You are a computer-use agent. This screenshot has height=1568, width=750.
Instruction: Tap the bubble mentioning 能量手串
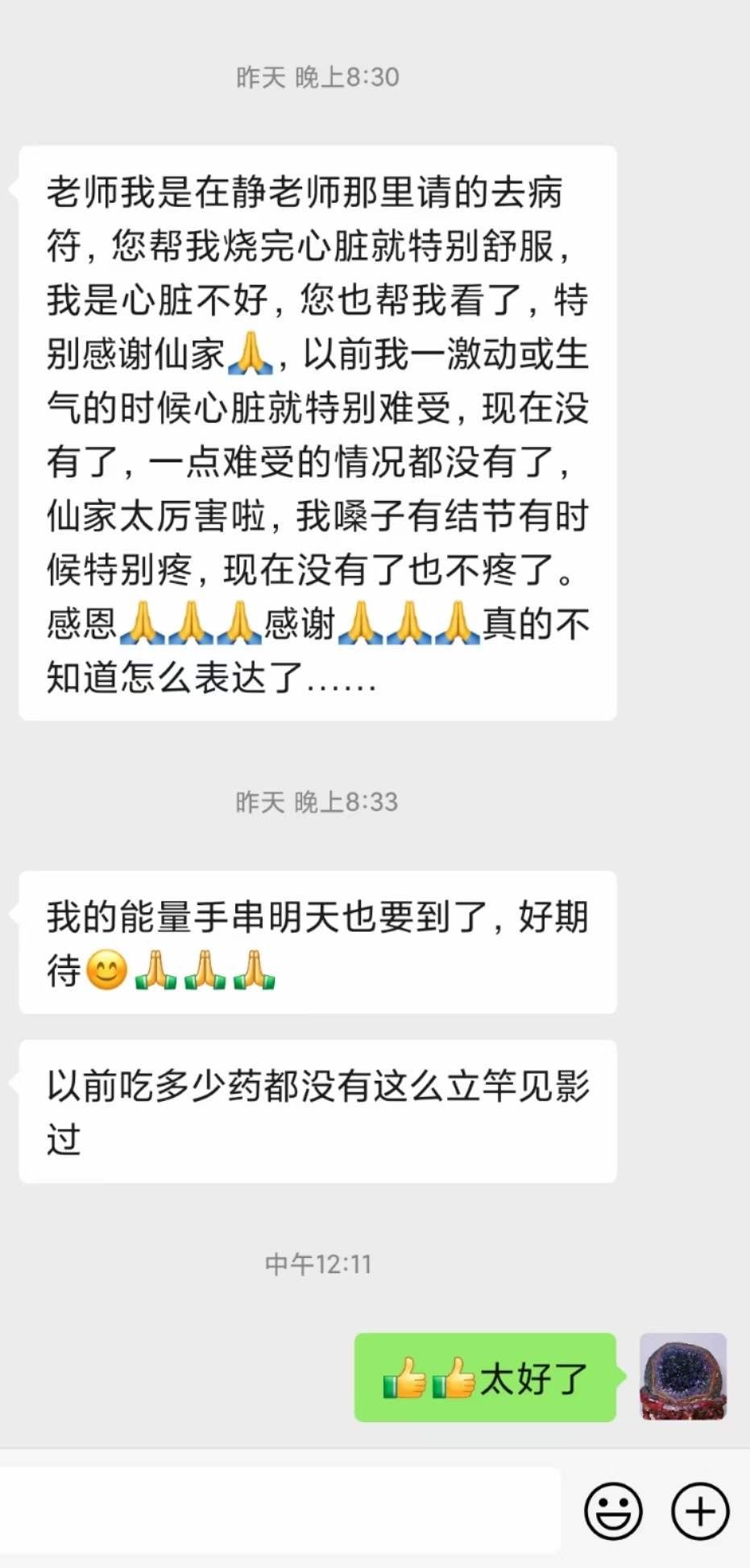[x=317, y=942]
